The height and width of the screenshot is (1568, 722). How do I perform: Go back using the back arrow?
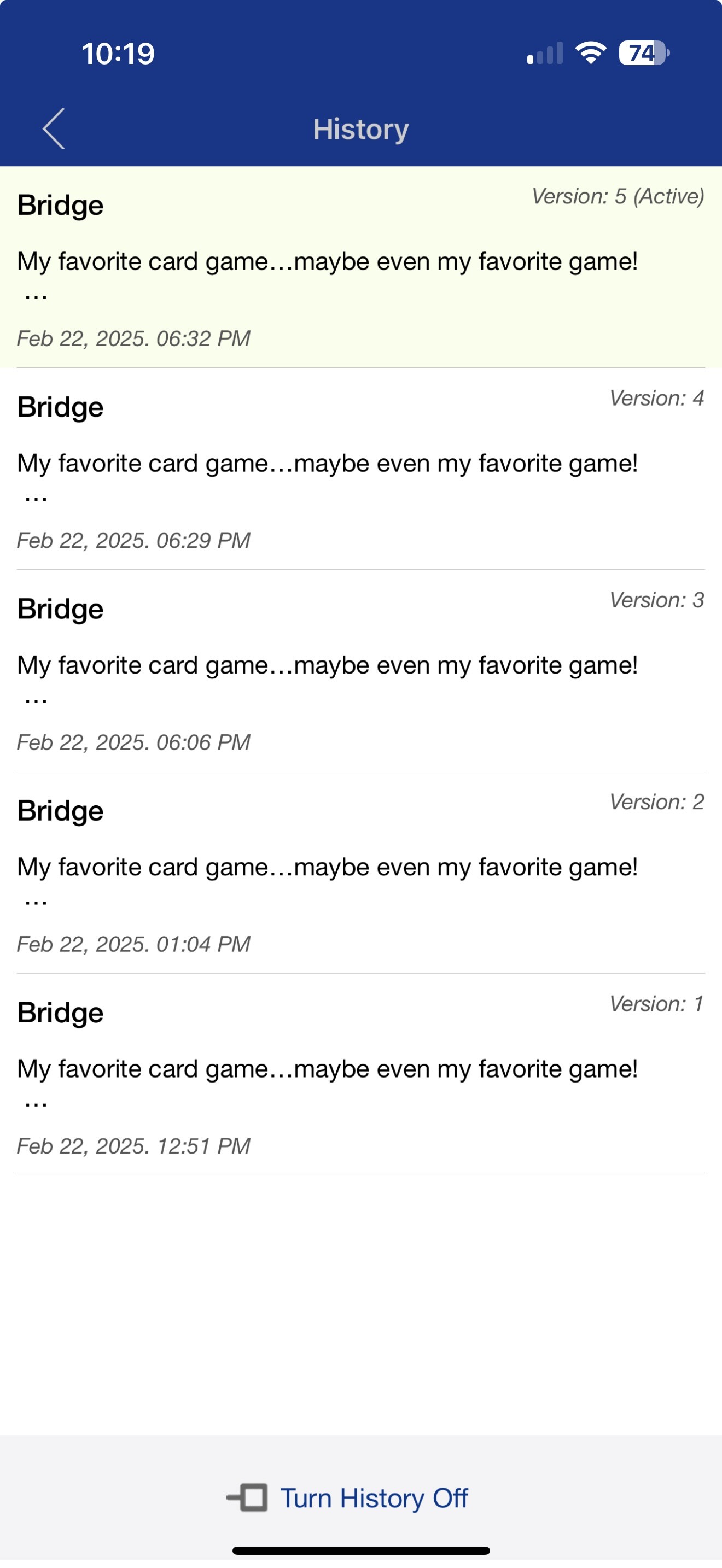(54, 128)
